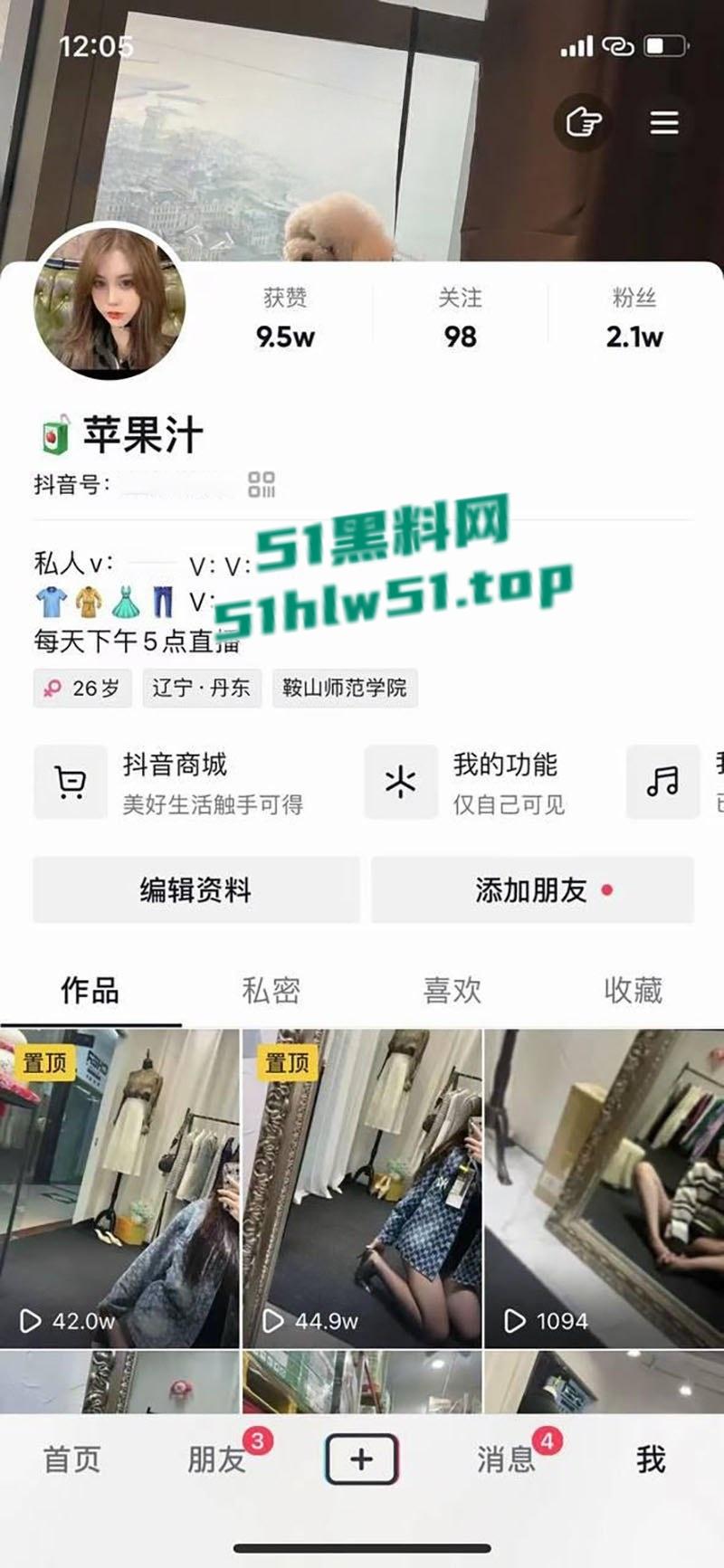Switch to the 收藏 tab
This screenshot has width=724, height=1568.
click(633, 993)
